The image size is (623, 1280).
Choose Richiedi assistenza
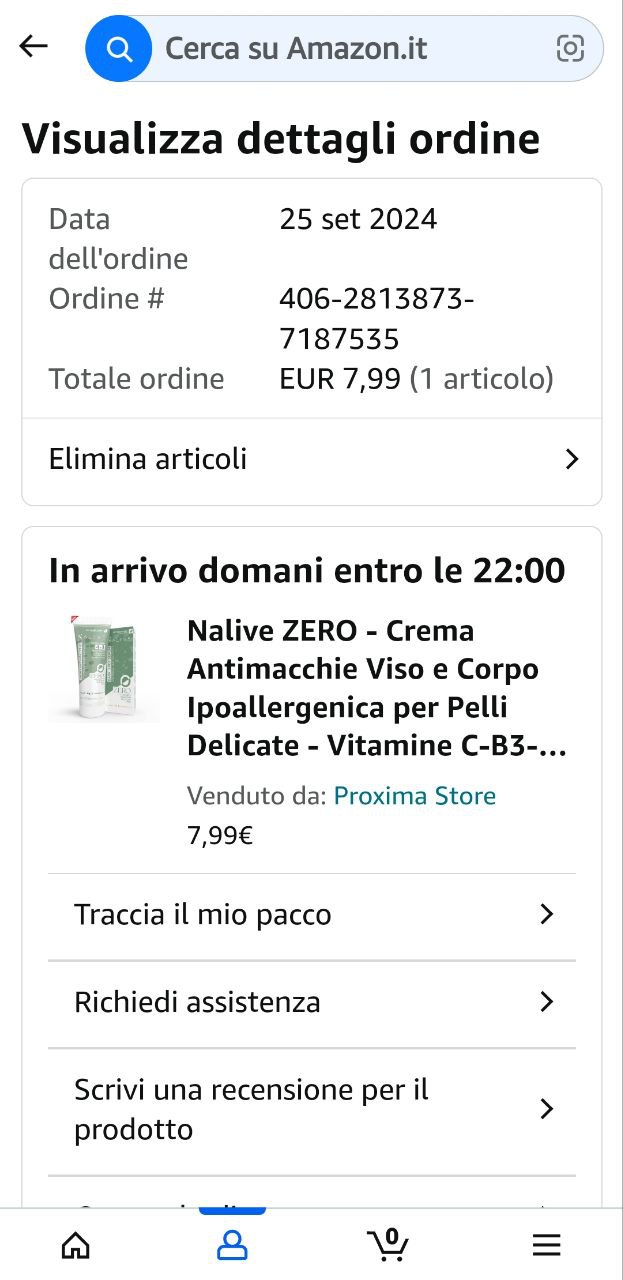(312, 1002)
